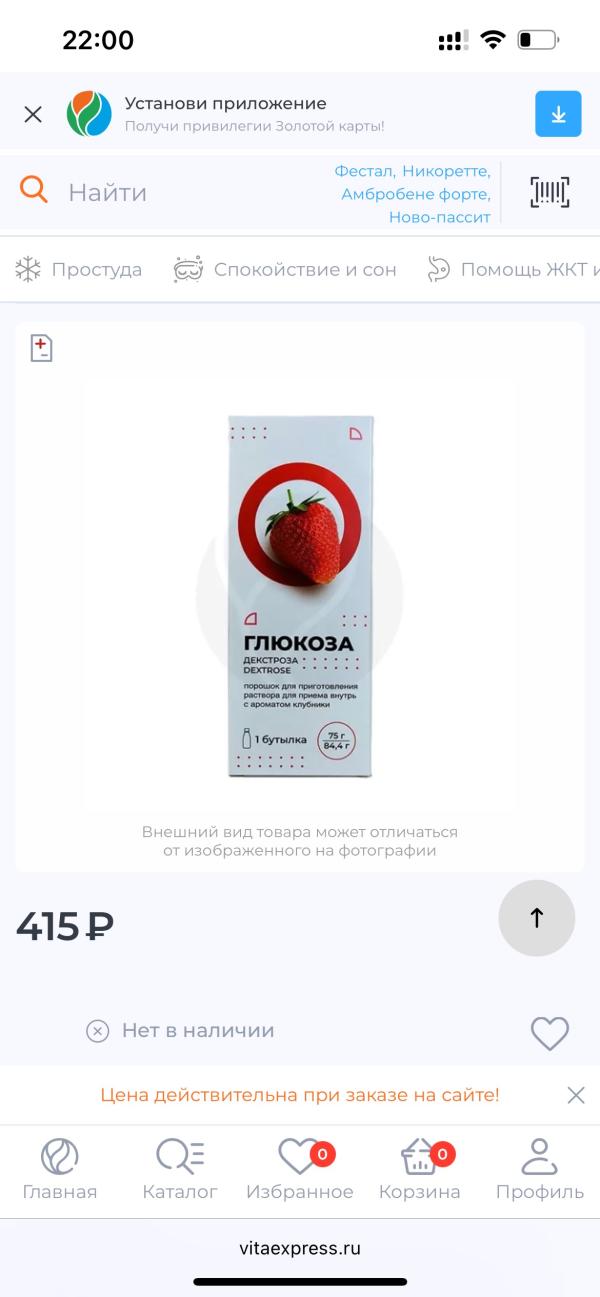Open the Избранное tab
Viewport: 600px width, 1297px height.
300,1170
